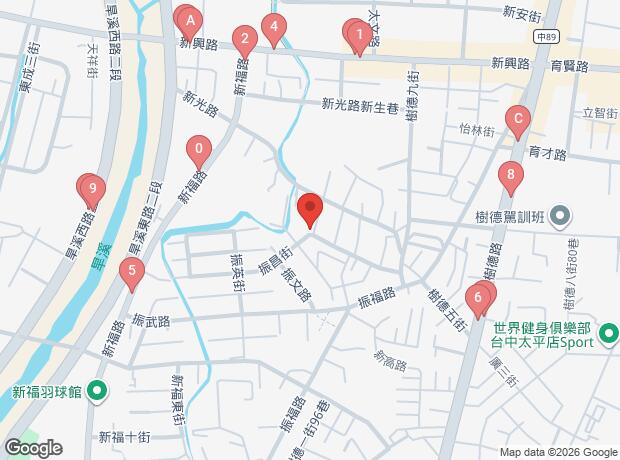Open map marker labeled 4
The width and height of the screenshot is (620, 460).
pos(272,28)
